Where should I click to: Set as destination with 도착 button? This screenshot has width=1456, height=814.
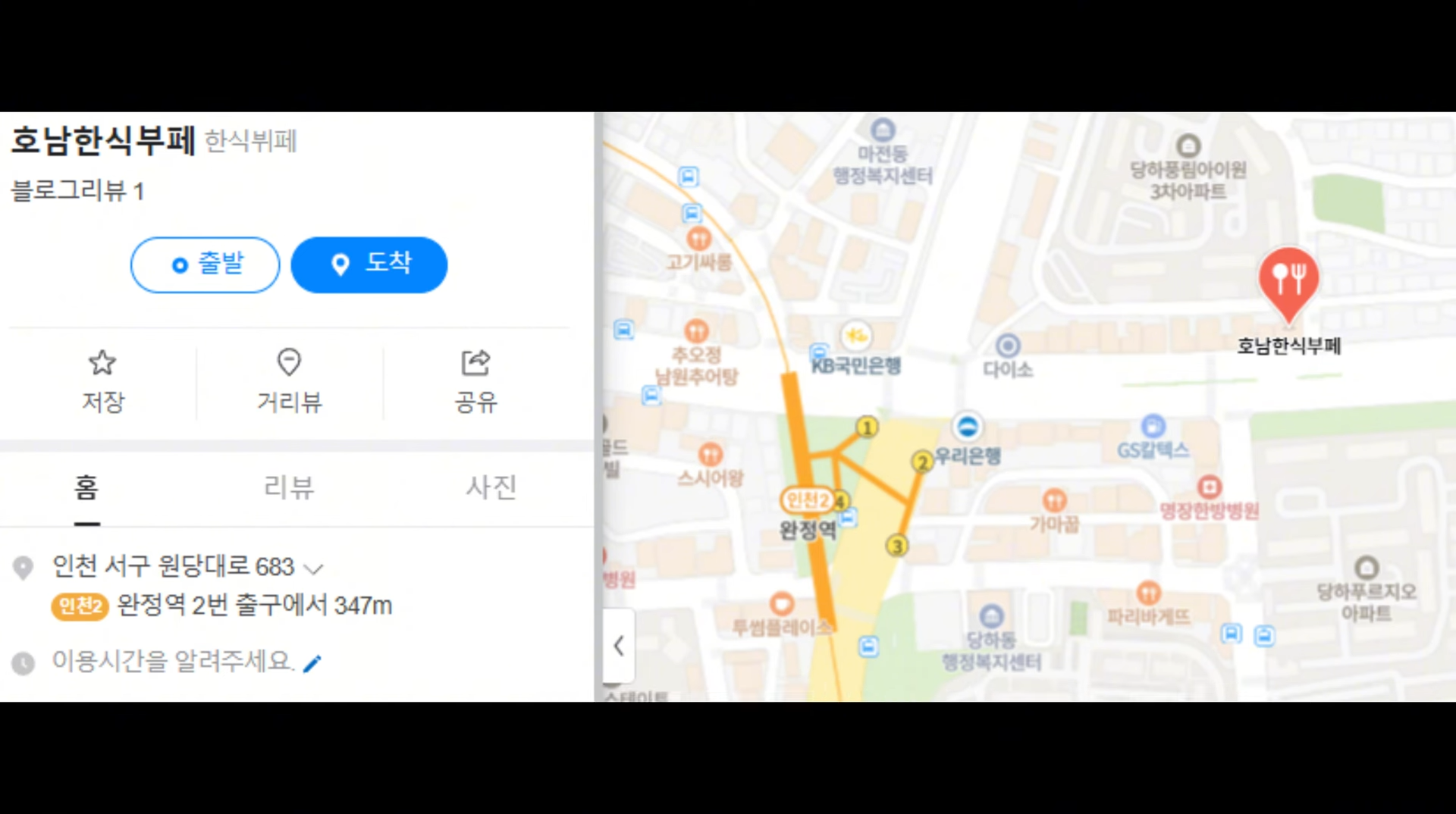pyautogui.click(x=369, y=265)
